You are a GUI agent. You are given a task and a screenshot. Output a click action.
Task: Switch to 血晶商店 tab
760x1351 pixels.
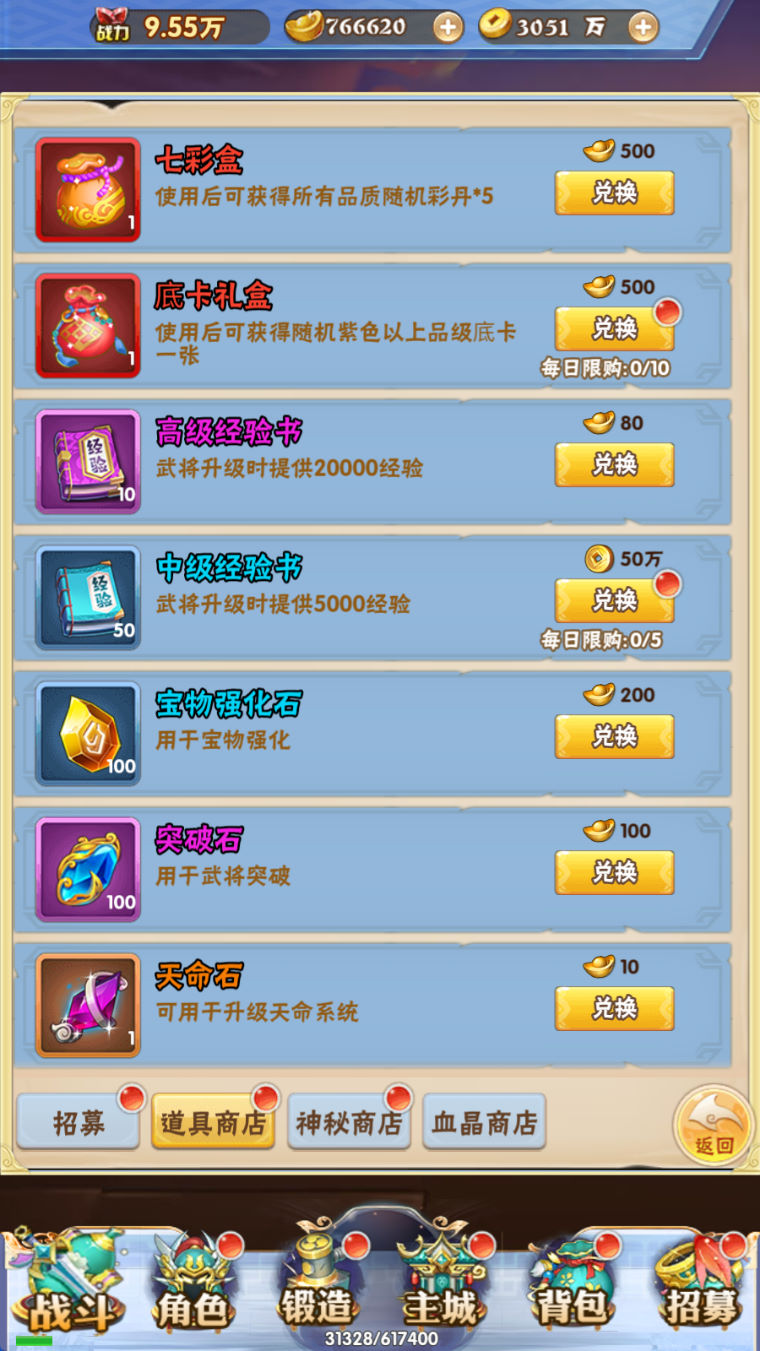point(484,1122)
